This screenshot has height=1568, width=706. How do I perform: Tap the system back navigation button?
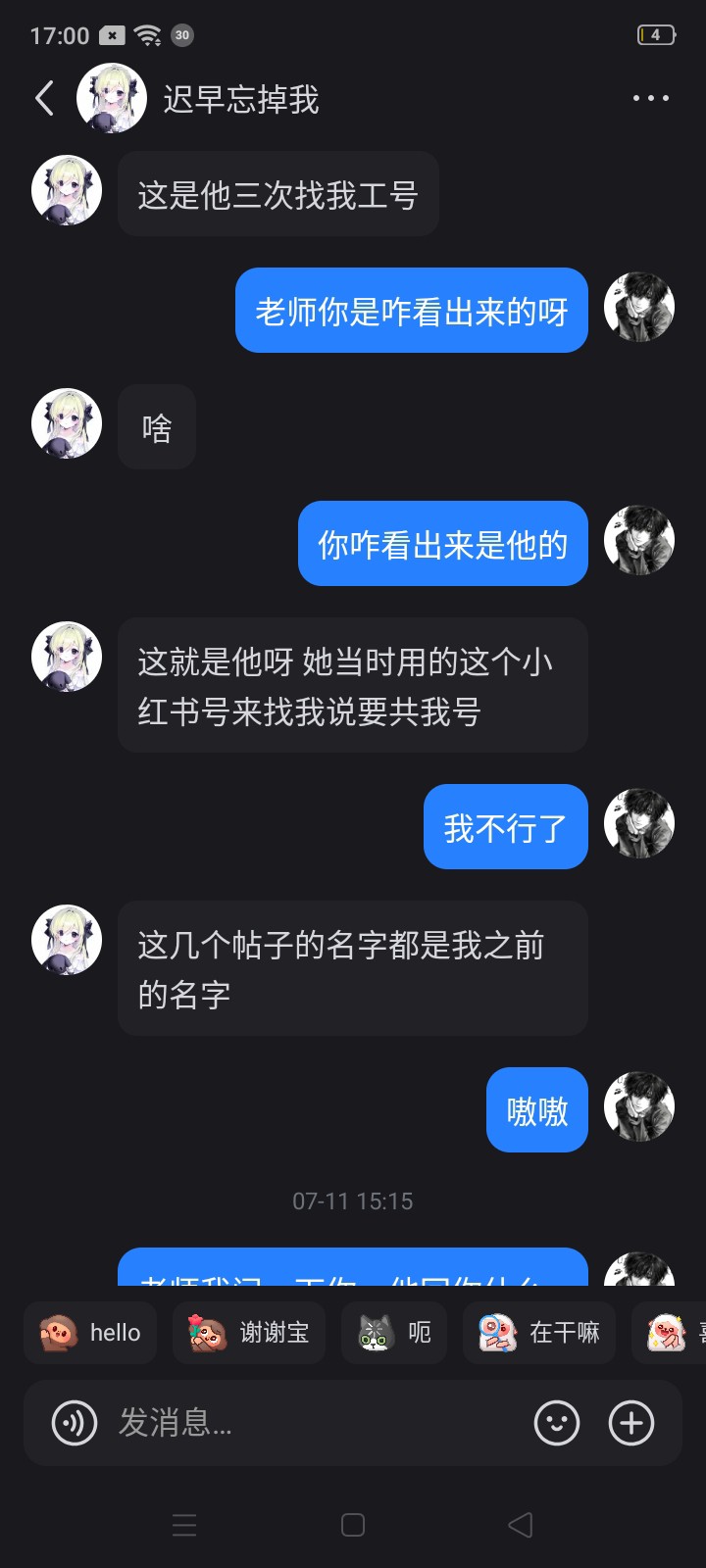tap(521, 1525)
